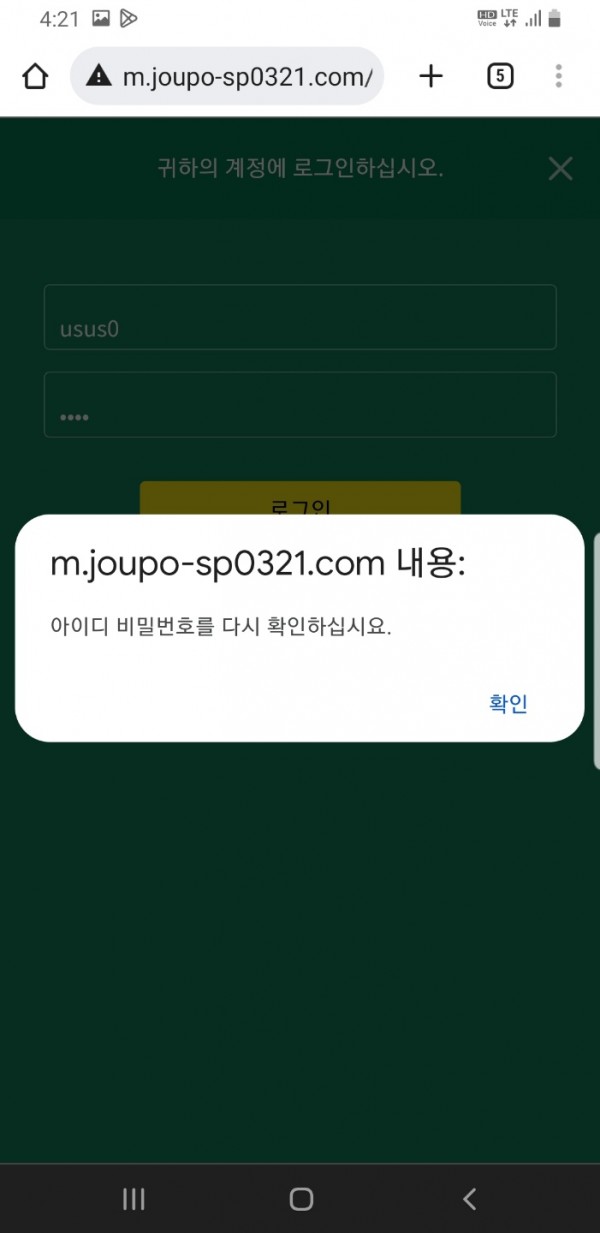600x1233 pixels.
Task: Go to Chrome's home page
Action: 35,76
